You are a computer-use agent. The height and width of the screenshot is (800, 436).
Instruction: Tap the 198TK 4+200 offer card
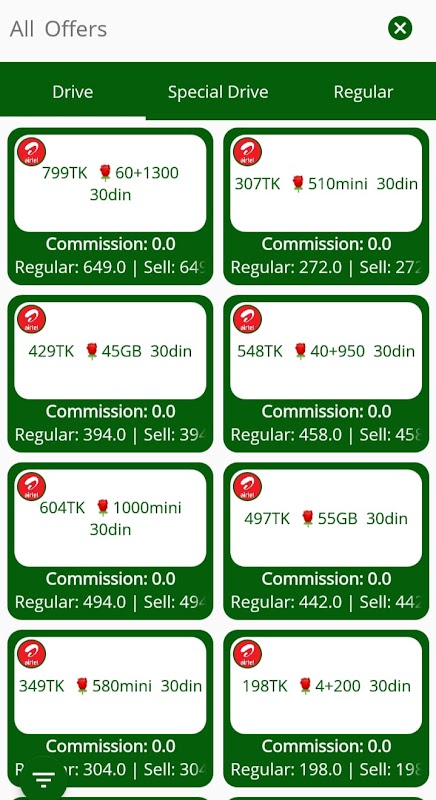click(x=326, y=708)
